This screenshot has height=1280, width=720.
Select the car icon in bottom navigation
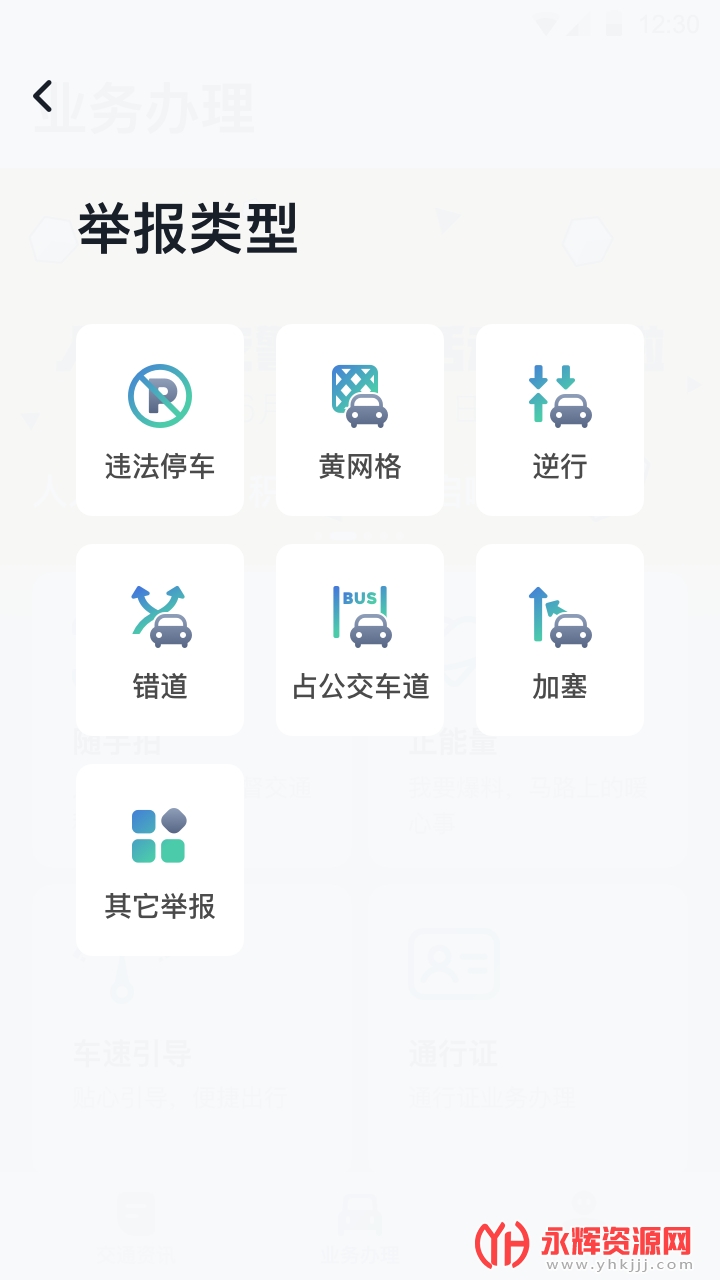[x=360, y=1213]
